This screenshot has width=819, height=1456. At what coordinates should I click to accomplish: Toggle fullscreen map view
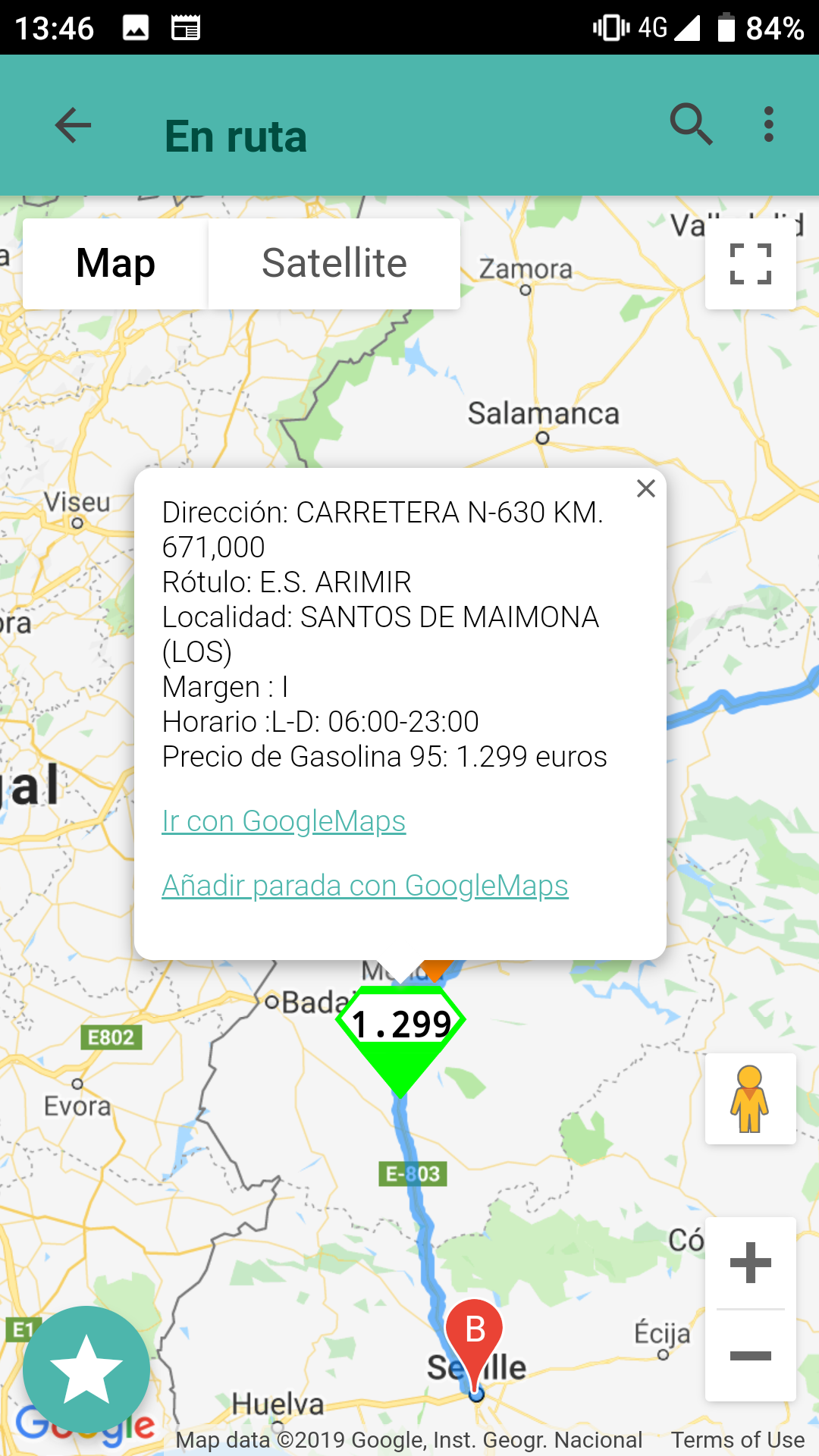[751, 264]
